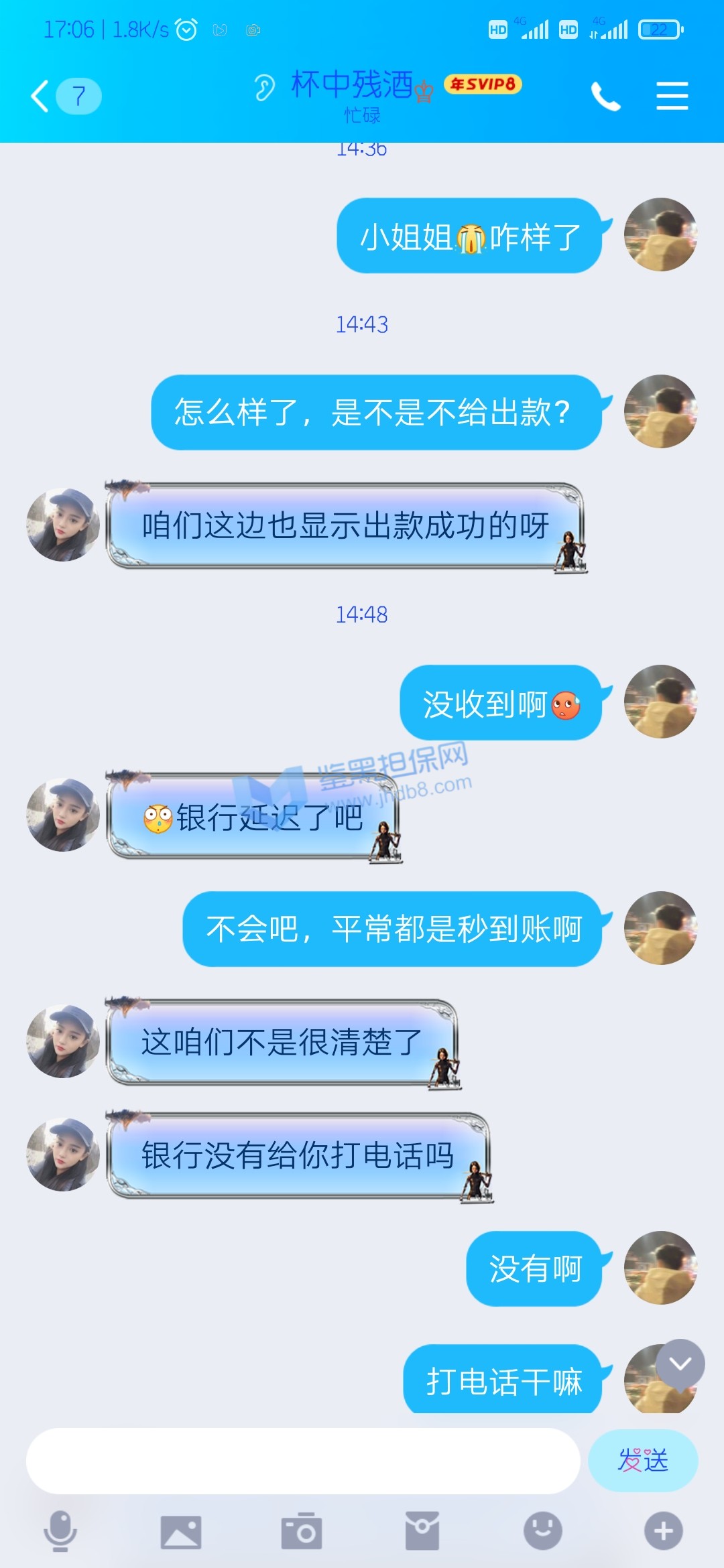Open my avatar next to 没收到啊
724x1568 pixels.
point(660,702)
